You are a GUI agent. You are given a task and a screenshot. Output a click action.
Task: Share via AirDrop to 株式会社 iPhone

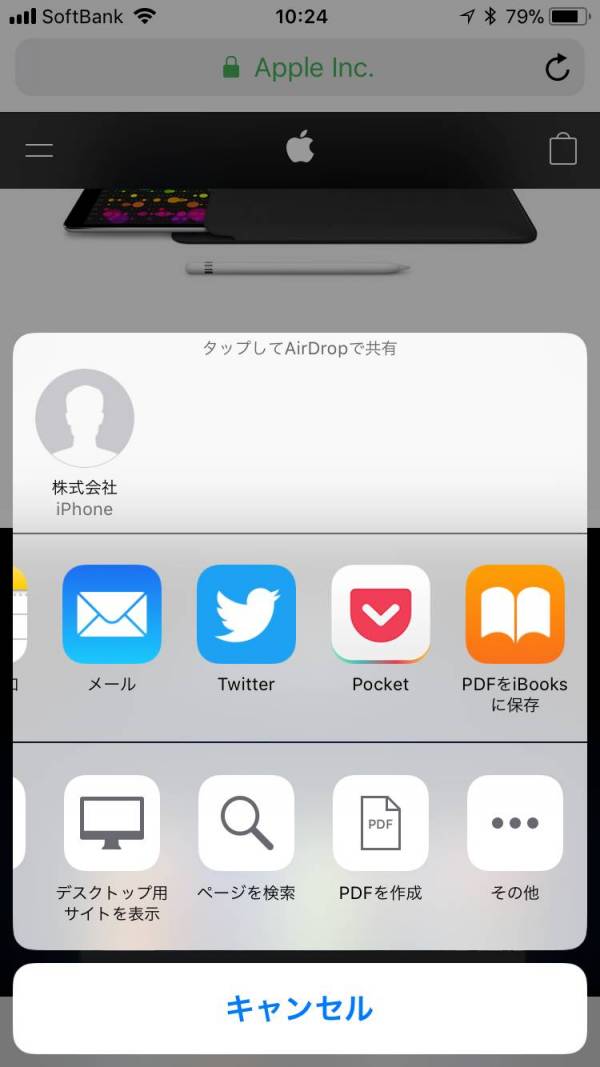pyautogui.click(x=84, y=418)
